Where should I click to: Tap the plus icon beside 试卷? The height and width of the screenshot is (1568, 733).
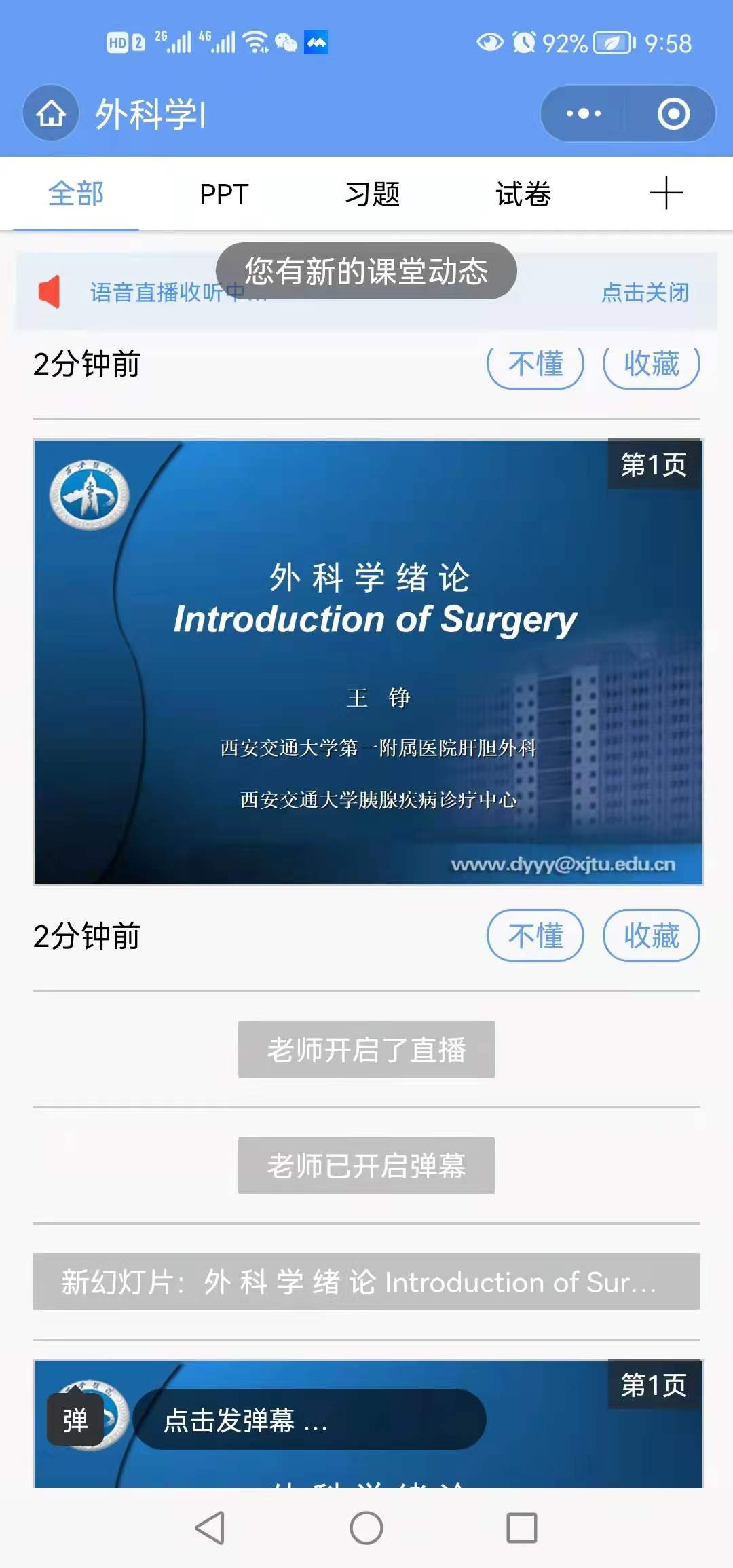666,193
